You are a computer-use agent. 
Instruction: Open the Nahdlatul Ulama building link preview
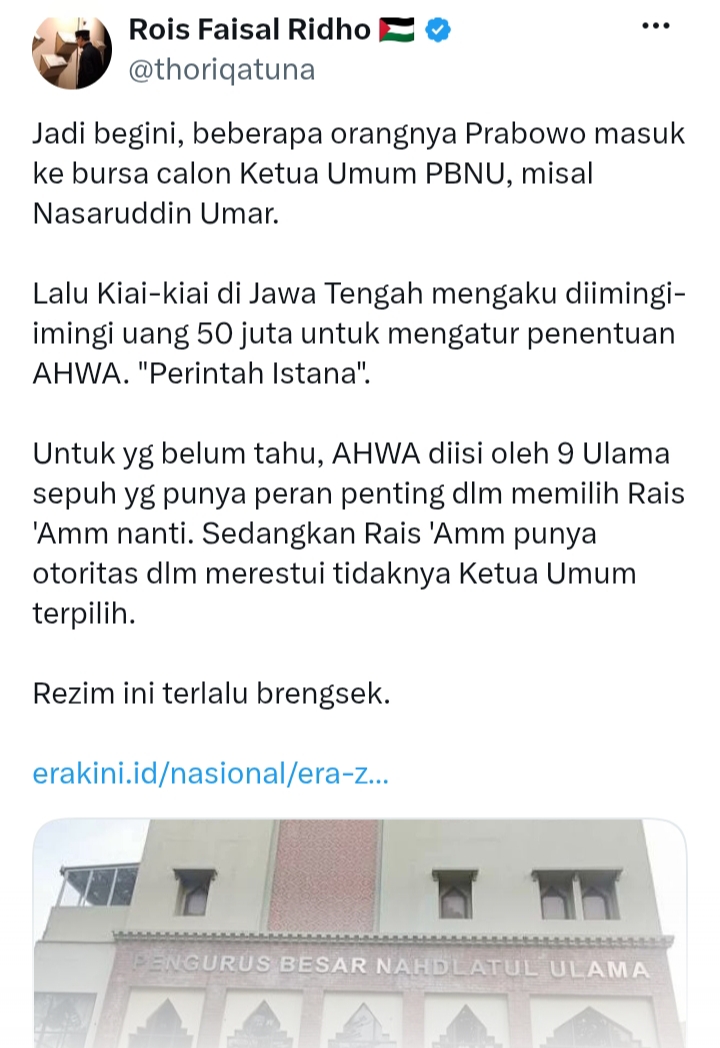(x=360, y=933)
